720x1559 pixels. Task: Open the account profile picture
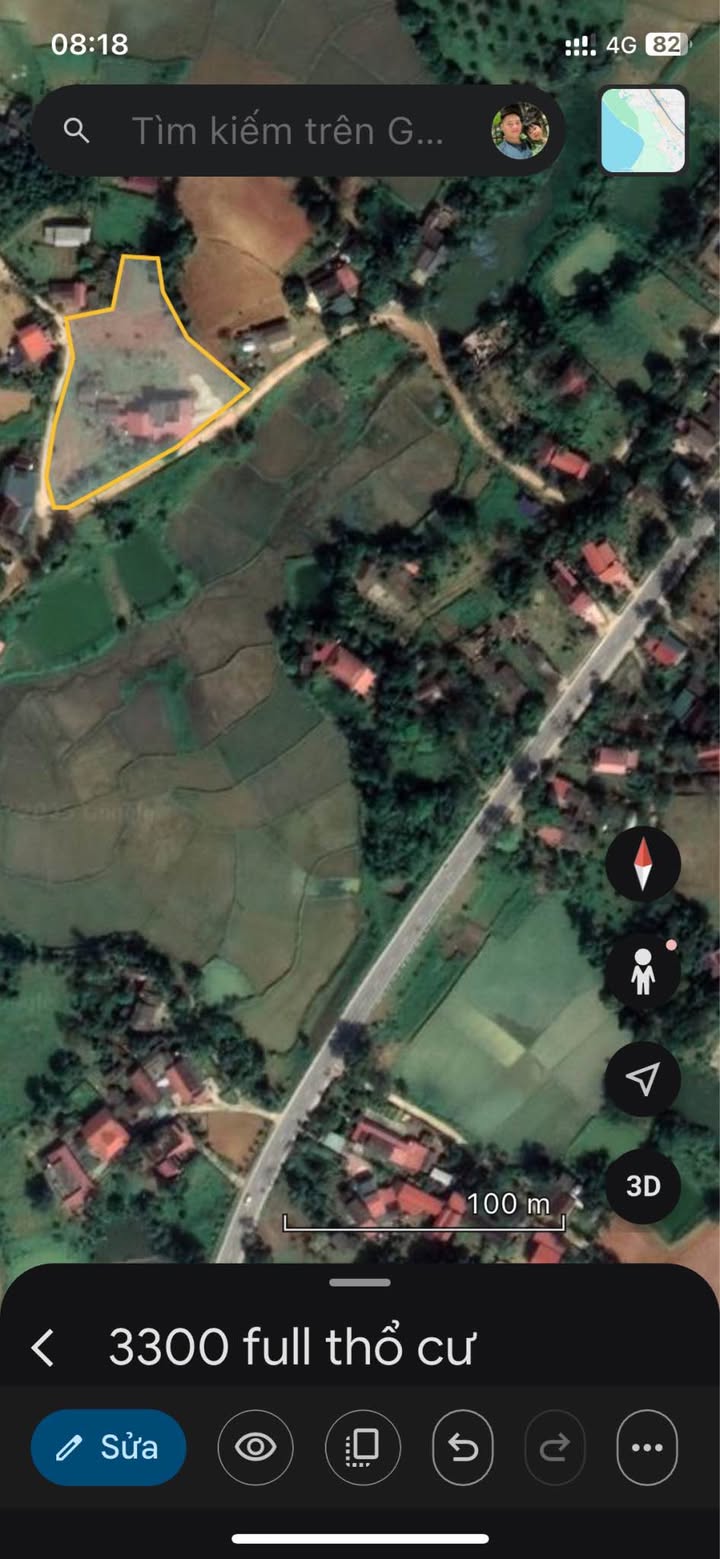pyautogui.click(x=520, y=131)
